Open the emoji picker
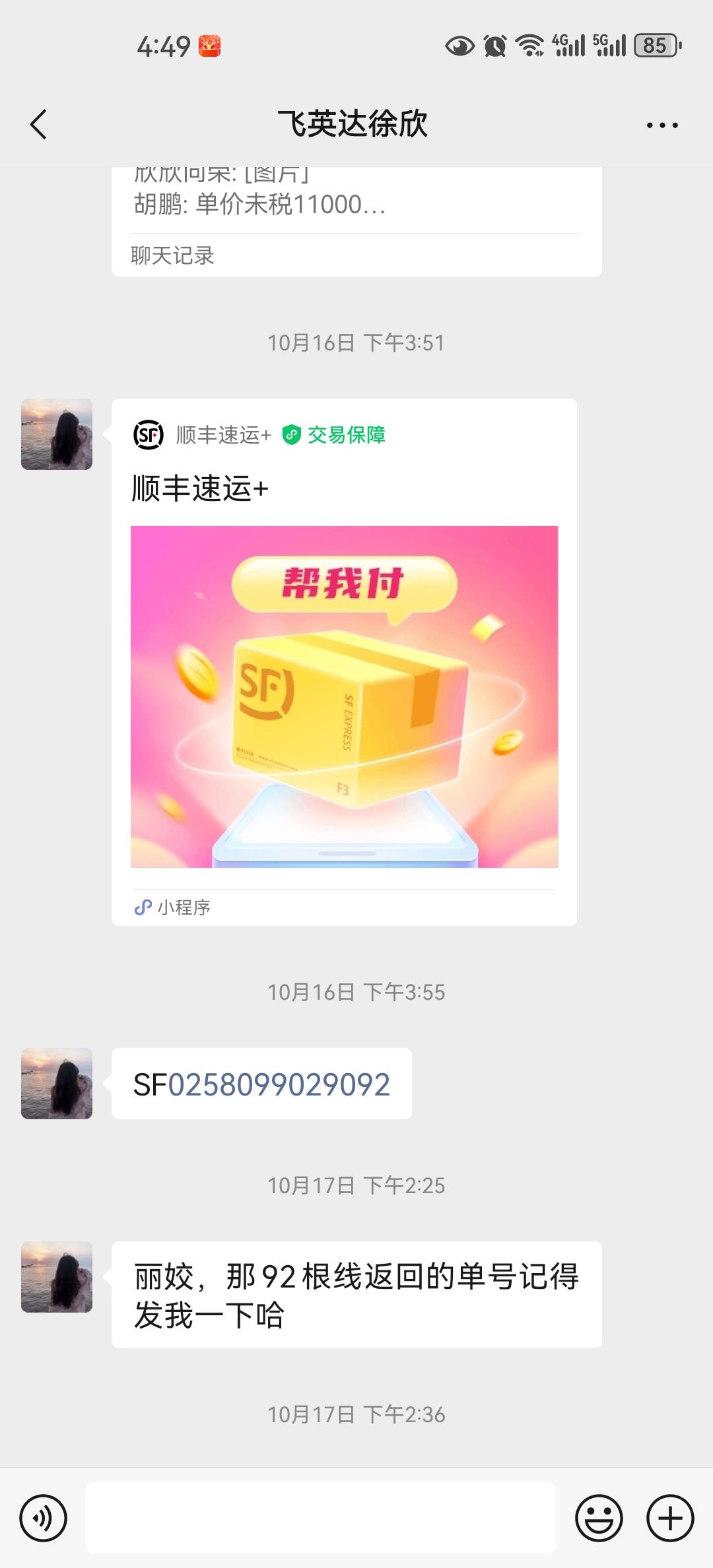Screen dimensions: 713x1568 coord(599,1518)
